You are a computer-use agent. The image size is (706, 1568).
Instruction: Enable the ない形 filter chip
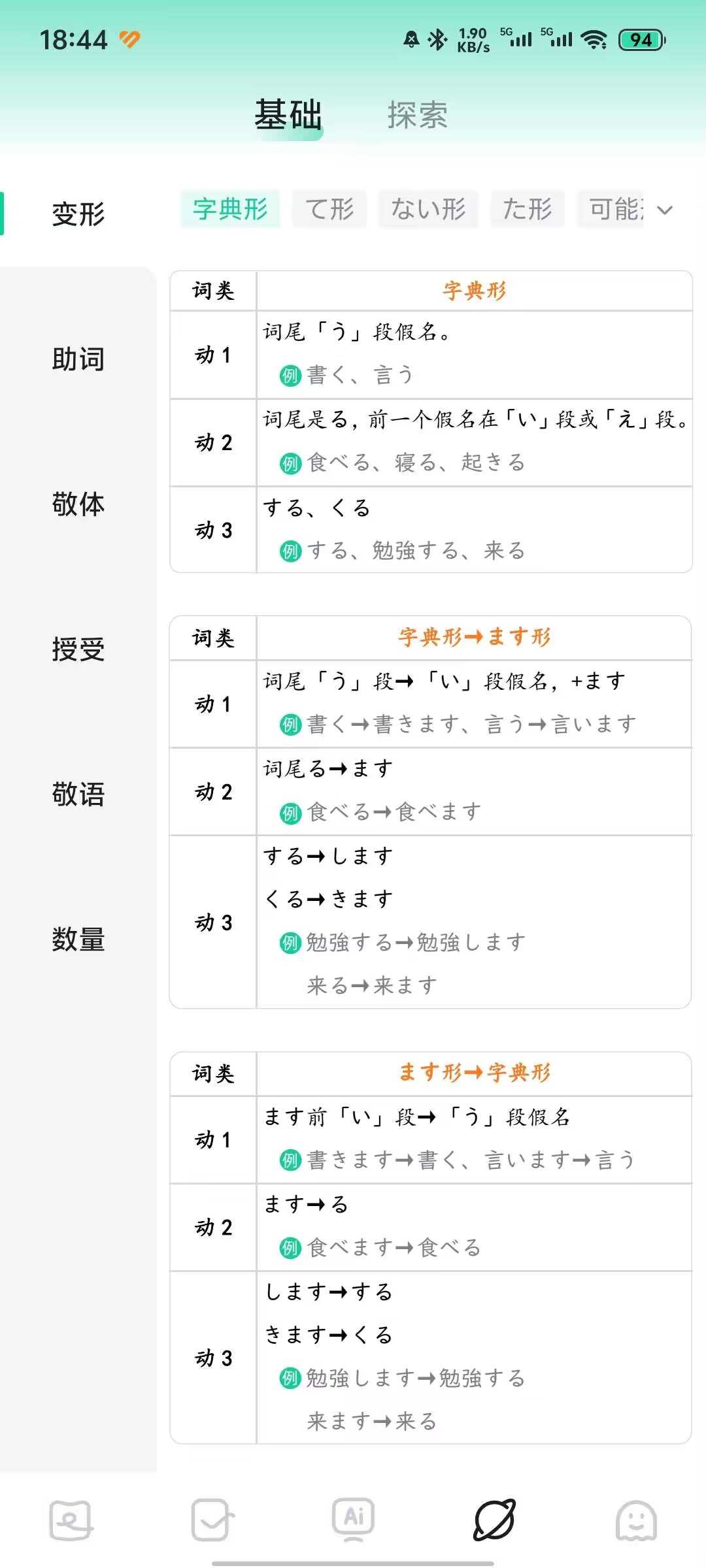click(428, 210)
